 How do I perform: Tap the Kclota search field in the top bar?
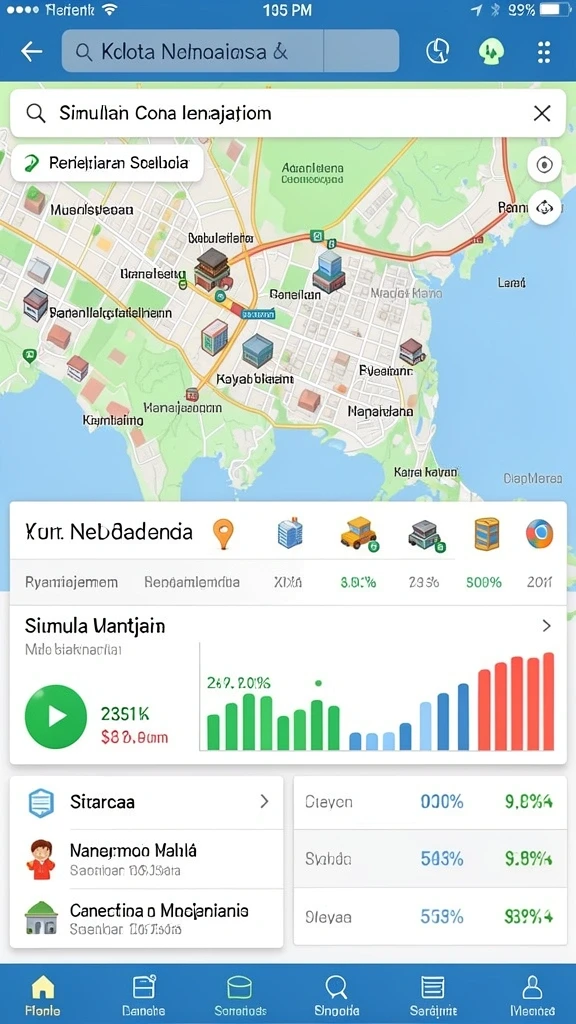click(230, 51)
